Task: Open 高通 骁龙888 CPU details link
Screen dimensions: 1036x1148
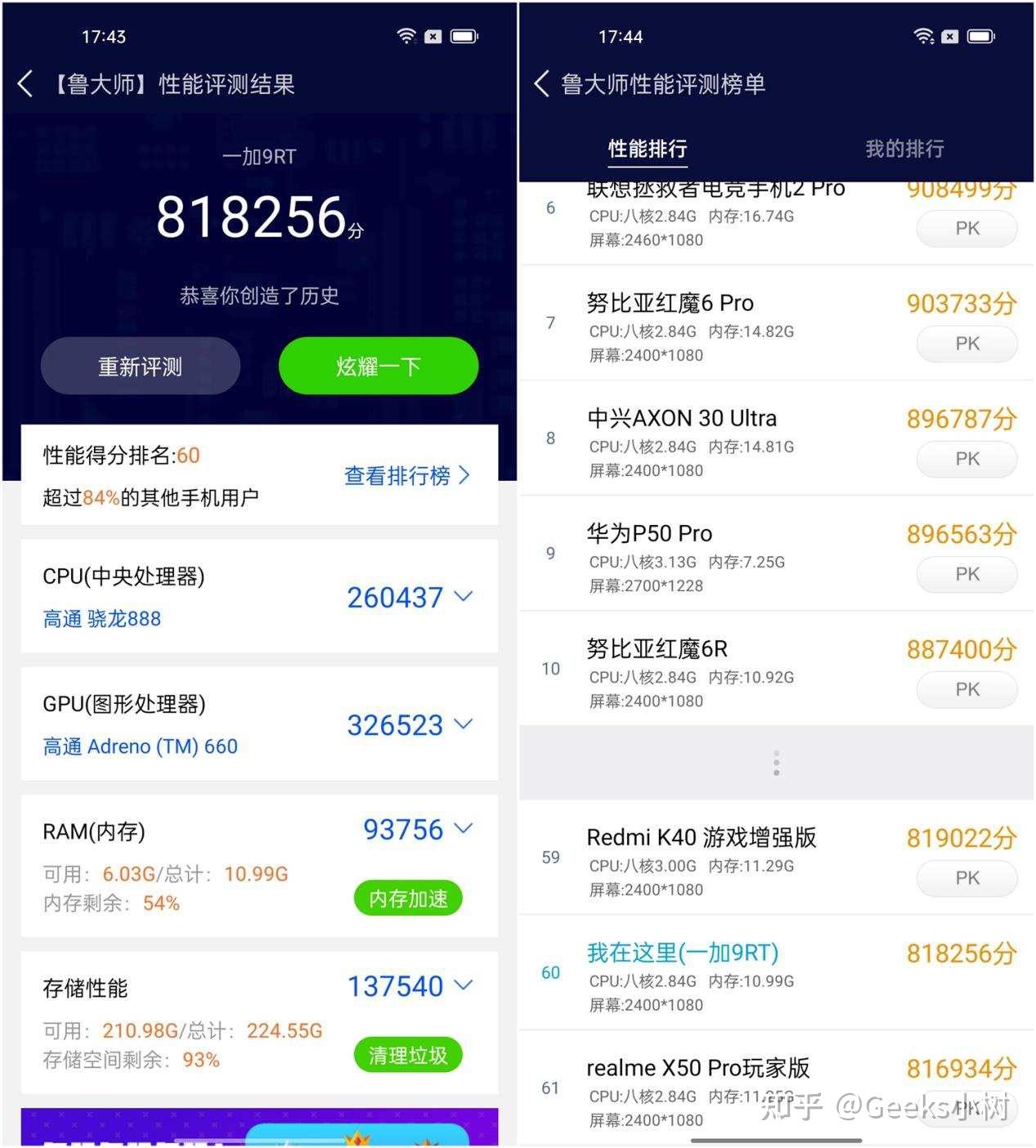Action: coord(101,619)
